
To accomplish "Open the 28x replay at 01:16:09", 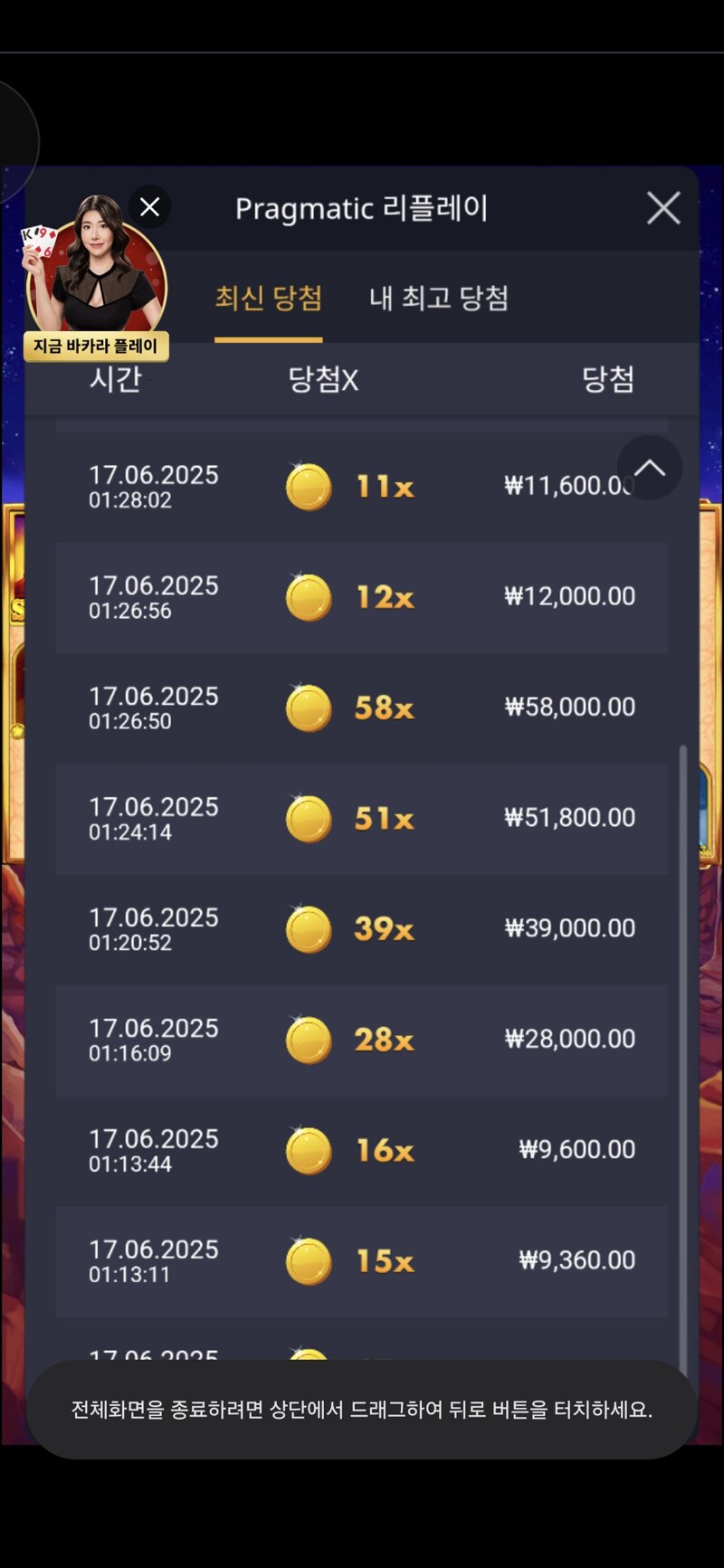I will click(361, 1040).
